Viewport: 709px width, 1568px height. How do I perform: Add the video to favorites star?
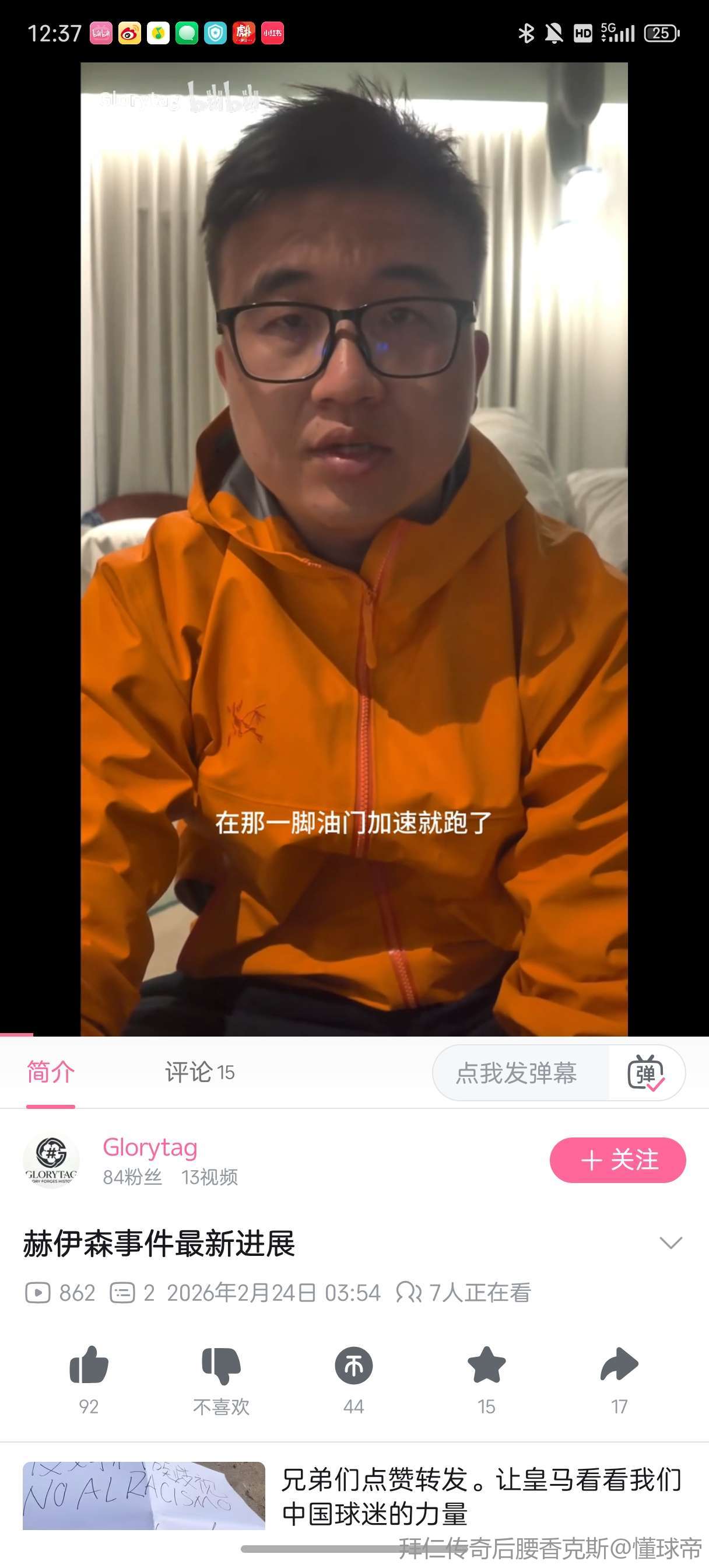(x=486, y=1366)
